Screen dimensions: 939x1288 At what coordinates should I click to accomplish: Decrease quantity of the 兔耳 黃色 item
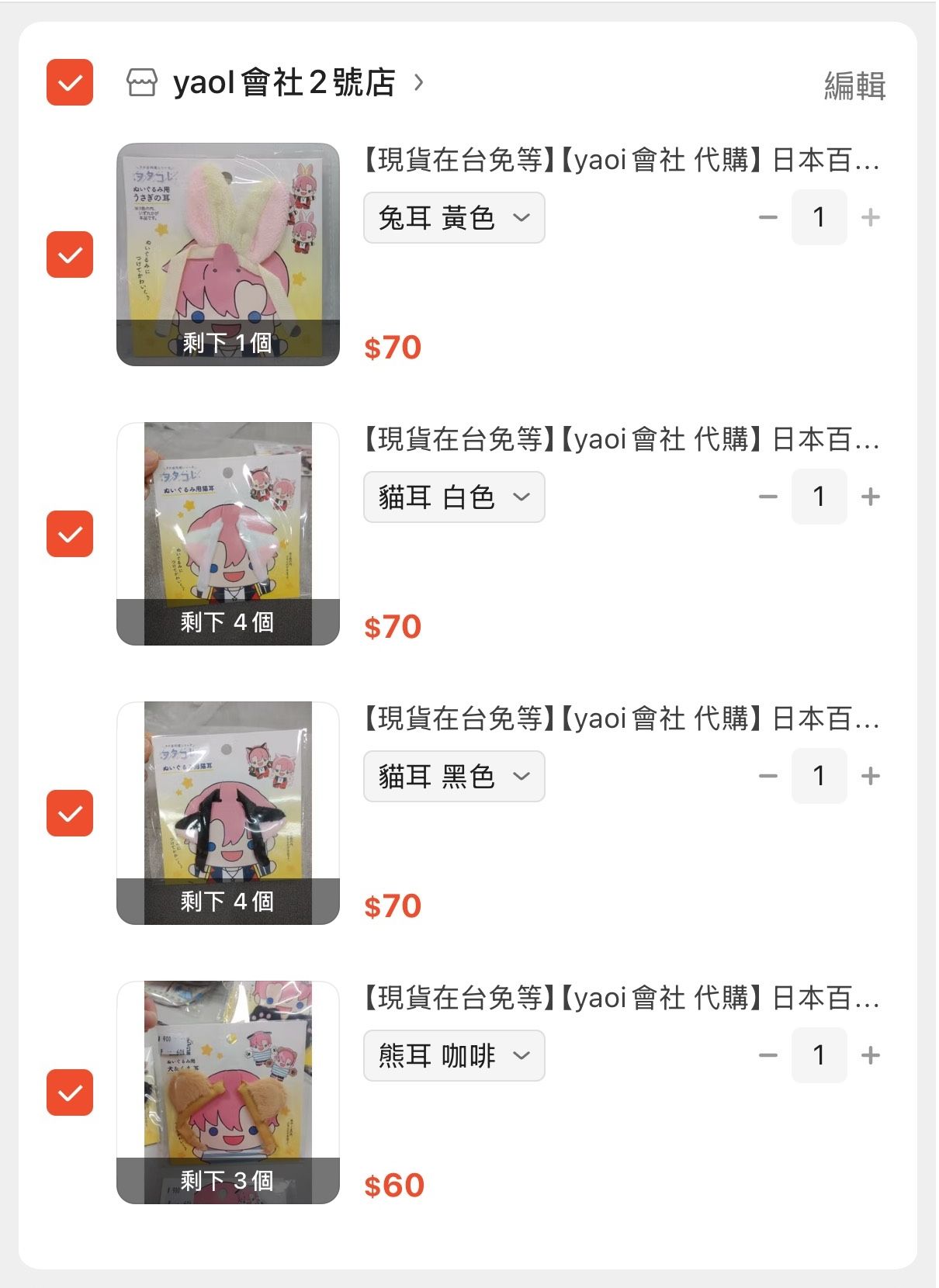[x=767, y=217]
